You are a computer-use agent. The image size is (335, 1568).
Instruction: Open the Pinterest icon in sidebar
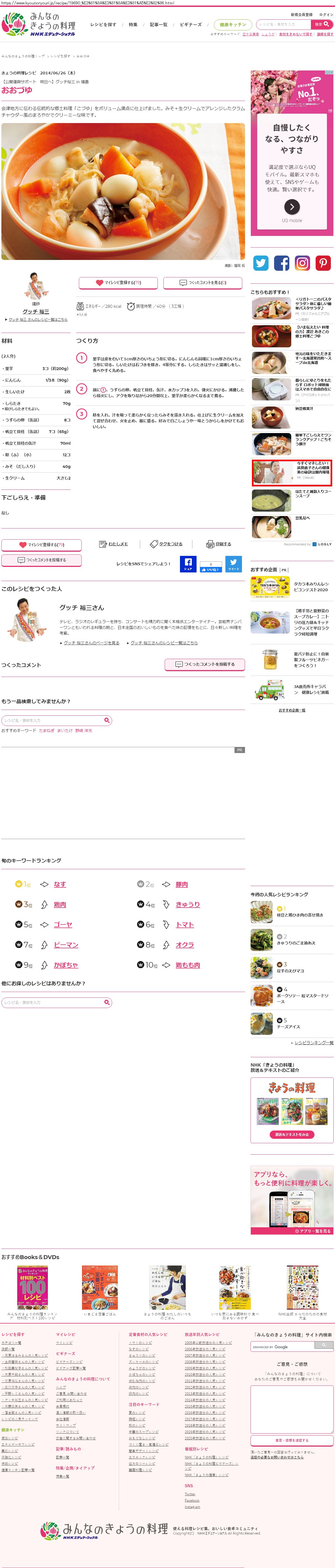[x=323, y=263]
